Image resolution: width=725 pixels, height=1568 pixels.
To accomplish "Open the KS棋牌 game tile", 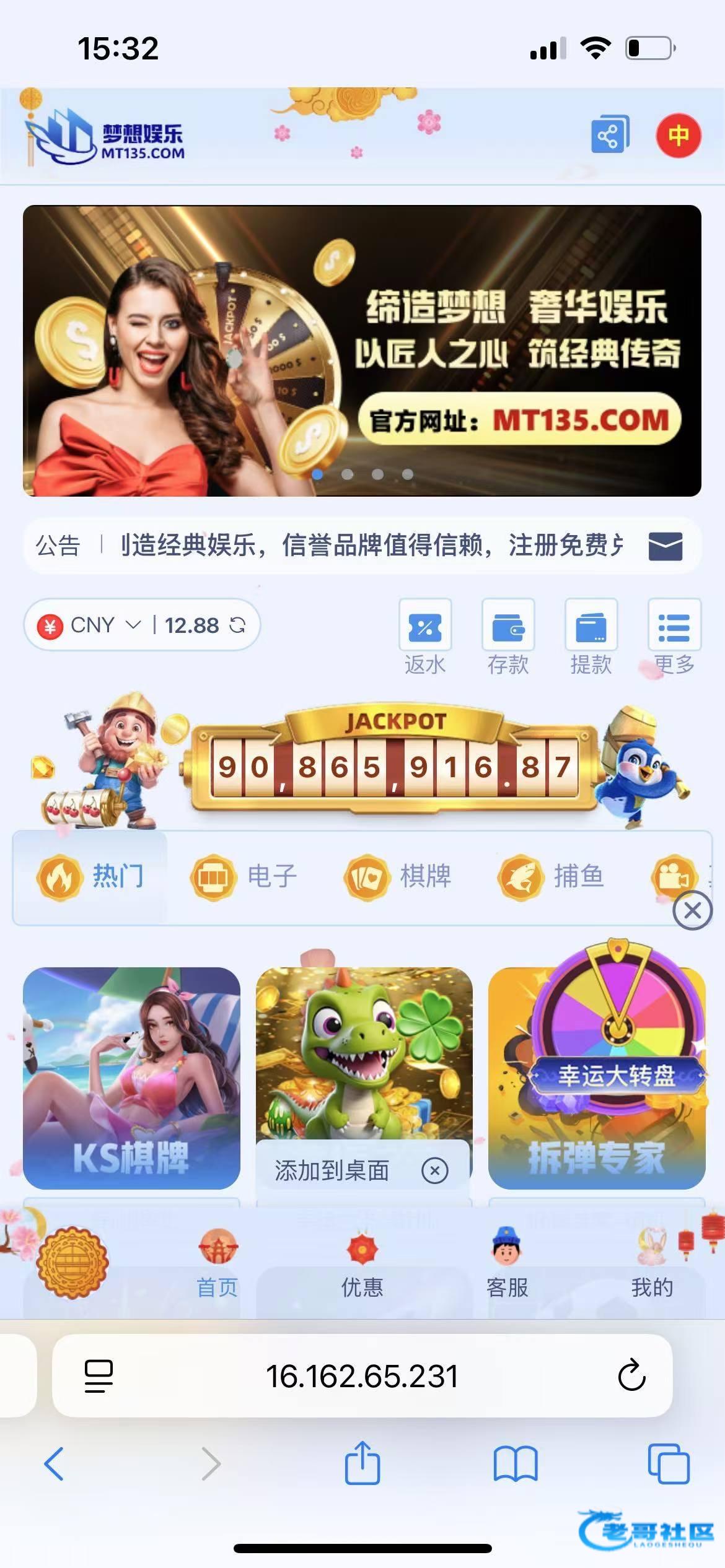I will pyautogui.click(x=131, y=1078).
